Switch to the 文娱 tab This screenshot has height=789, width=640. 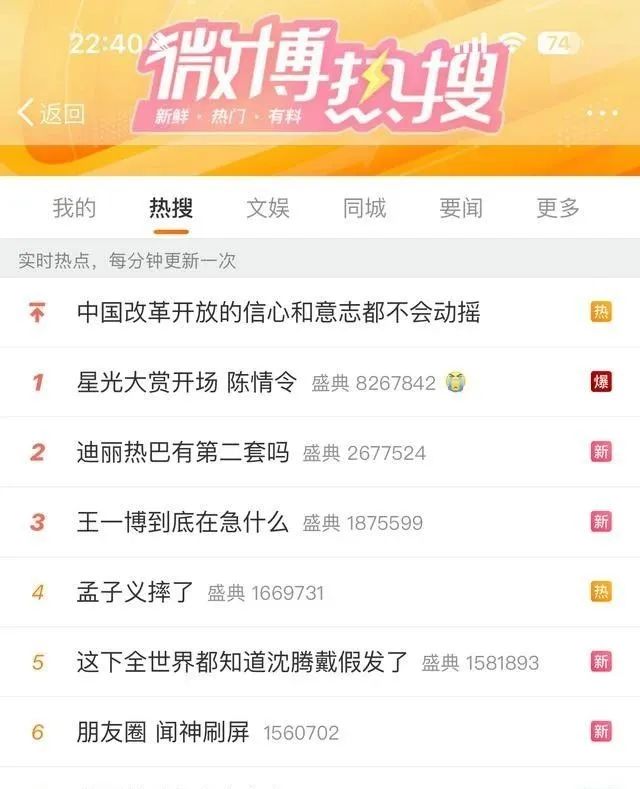pos(268,208)
